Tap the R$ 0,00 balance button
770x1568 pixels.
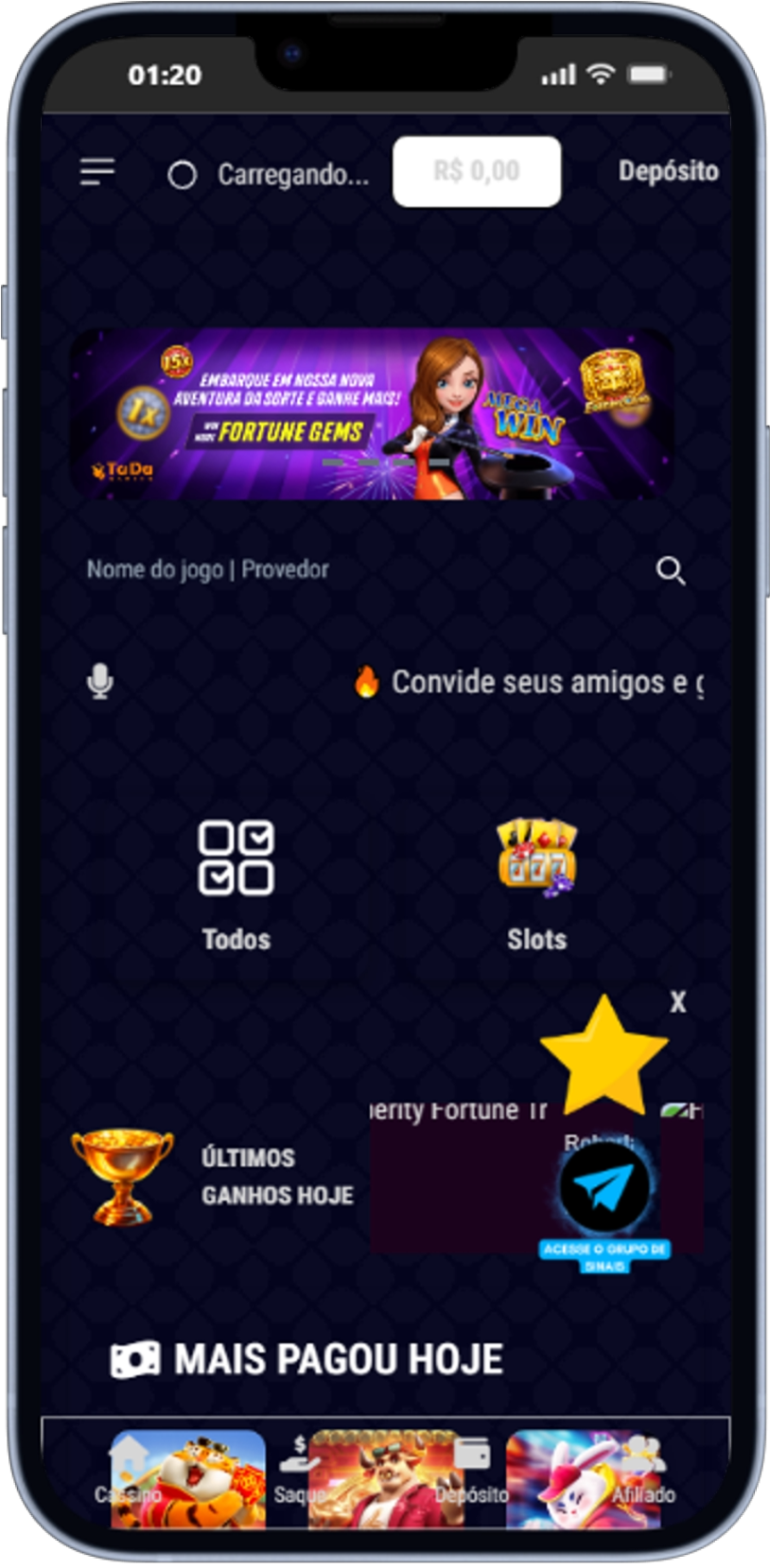477,171
